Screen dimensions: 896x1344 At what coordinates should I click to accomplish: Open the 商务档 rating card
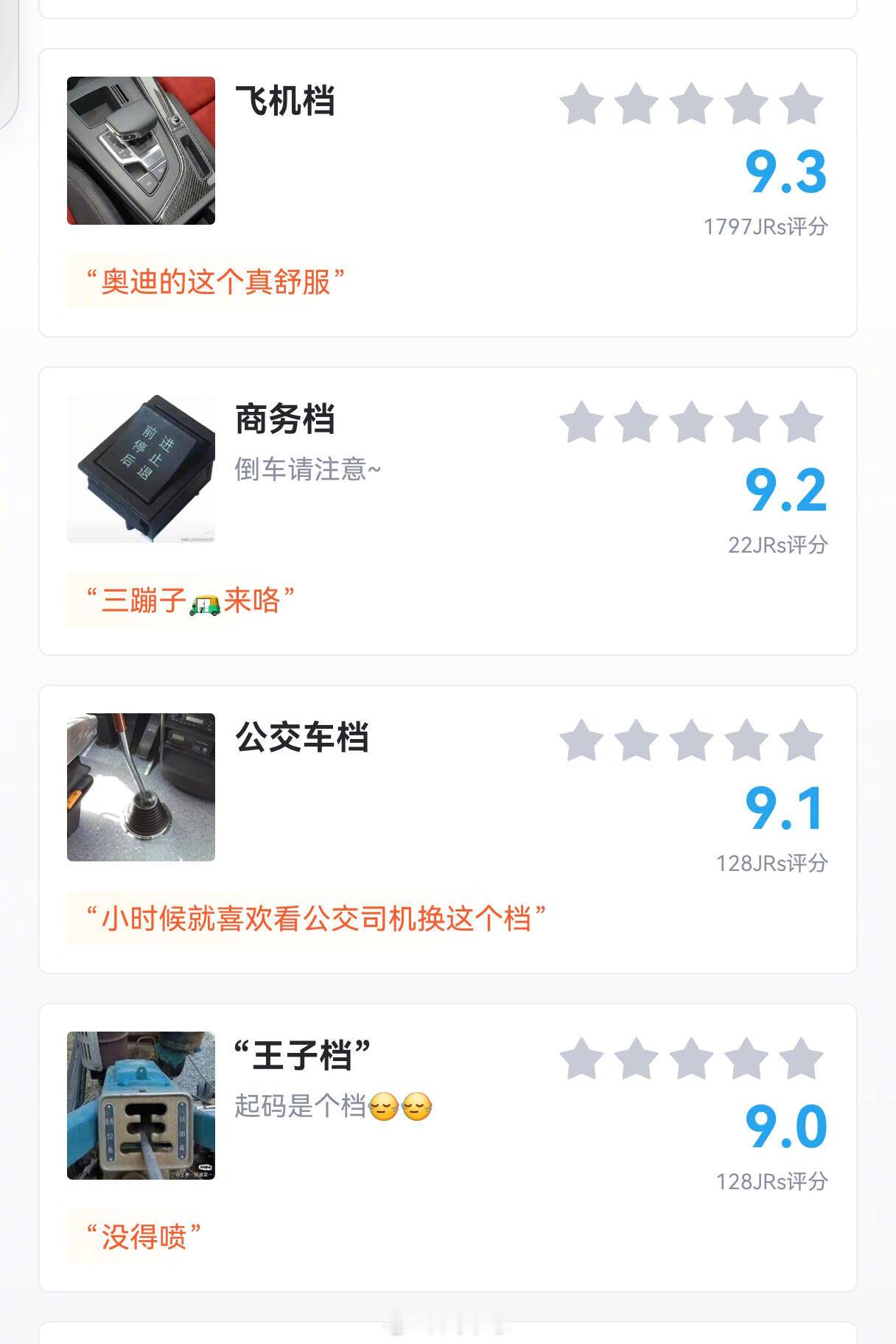284,419
